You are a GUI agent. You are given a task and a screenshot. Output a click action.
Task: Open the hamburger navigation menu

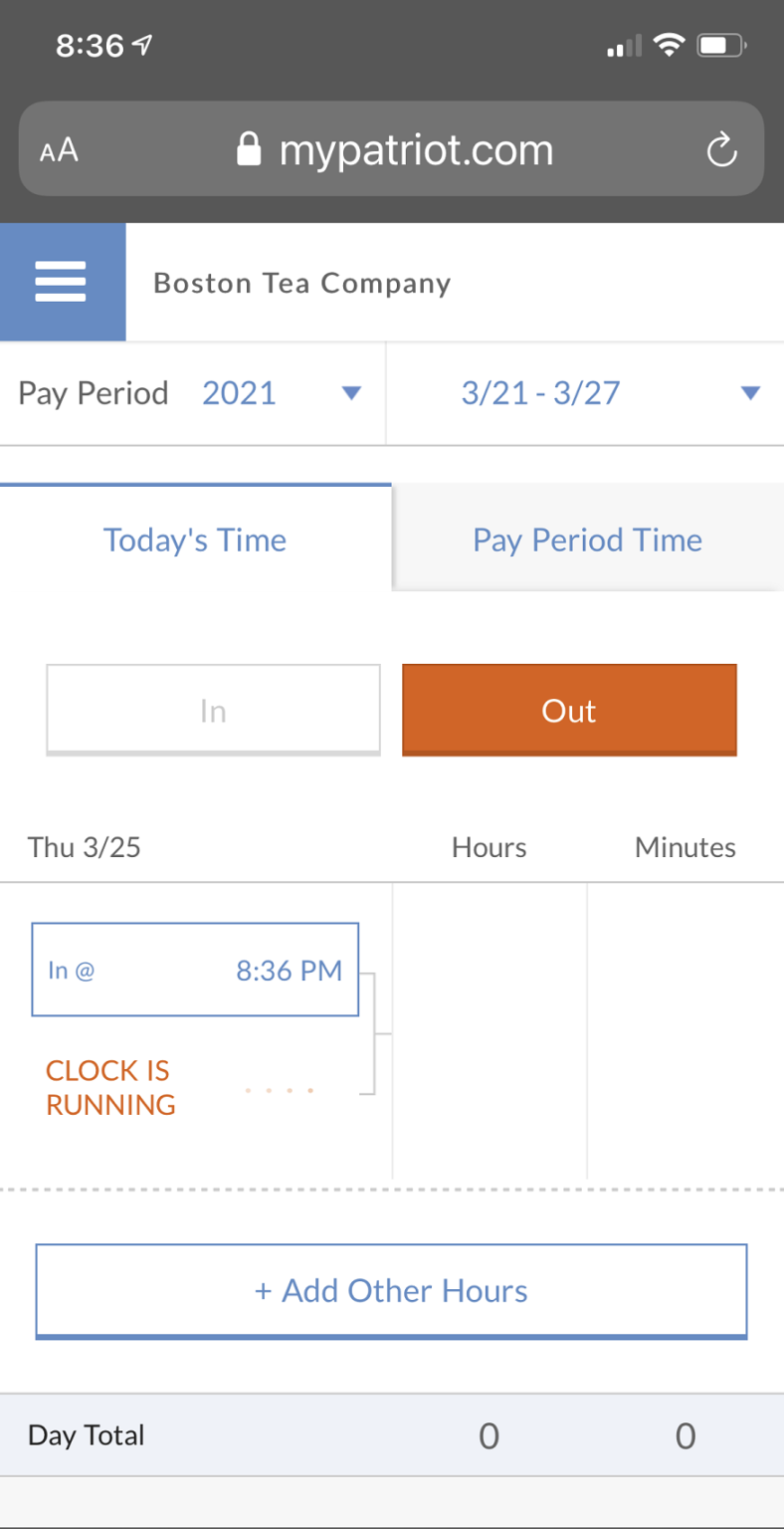tap(62, 281)
